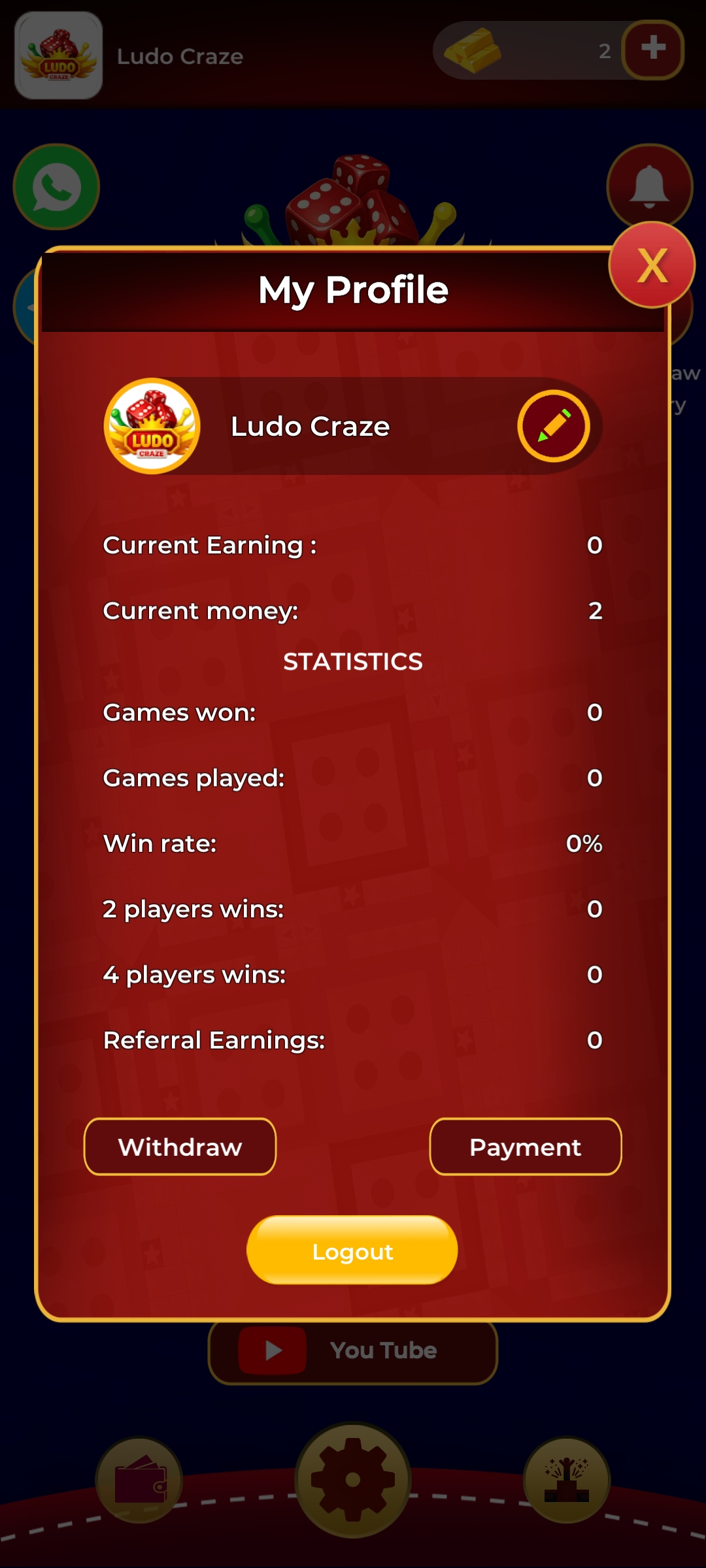Log out of the account
706x1568 pixels.
click(352, 1250)
